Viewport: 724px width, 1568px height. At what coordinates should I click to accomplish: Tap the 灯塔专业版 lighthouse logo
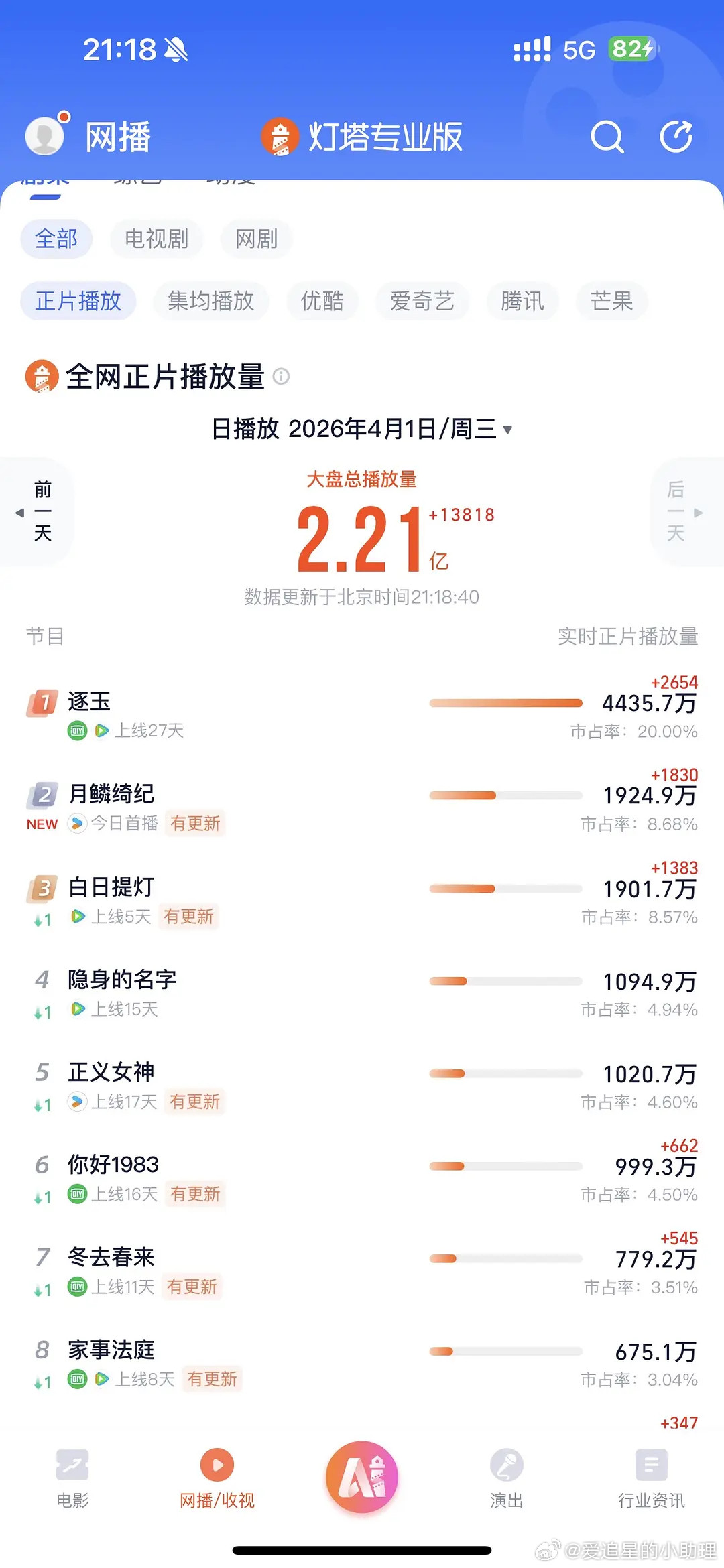282,135
